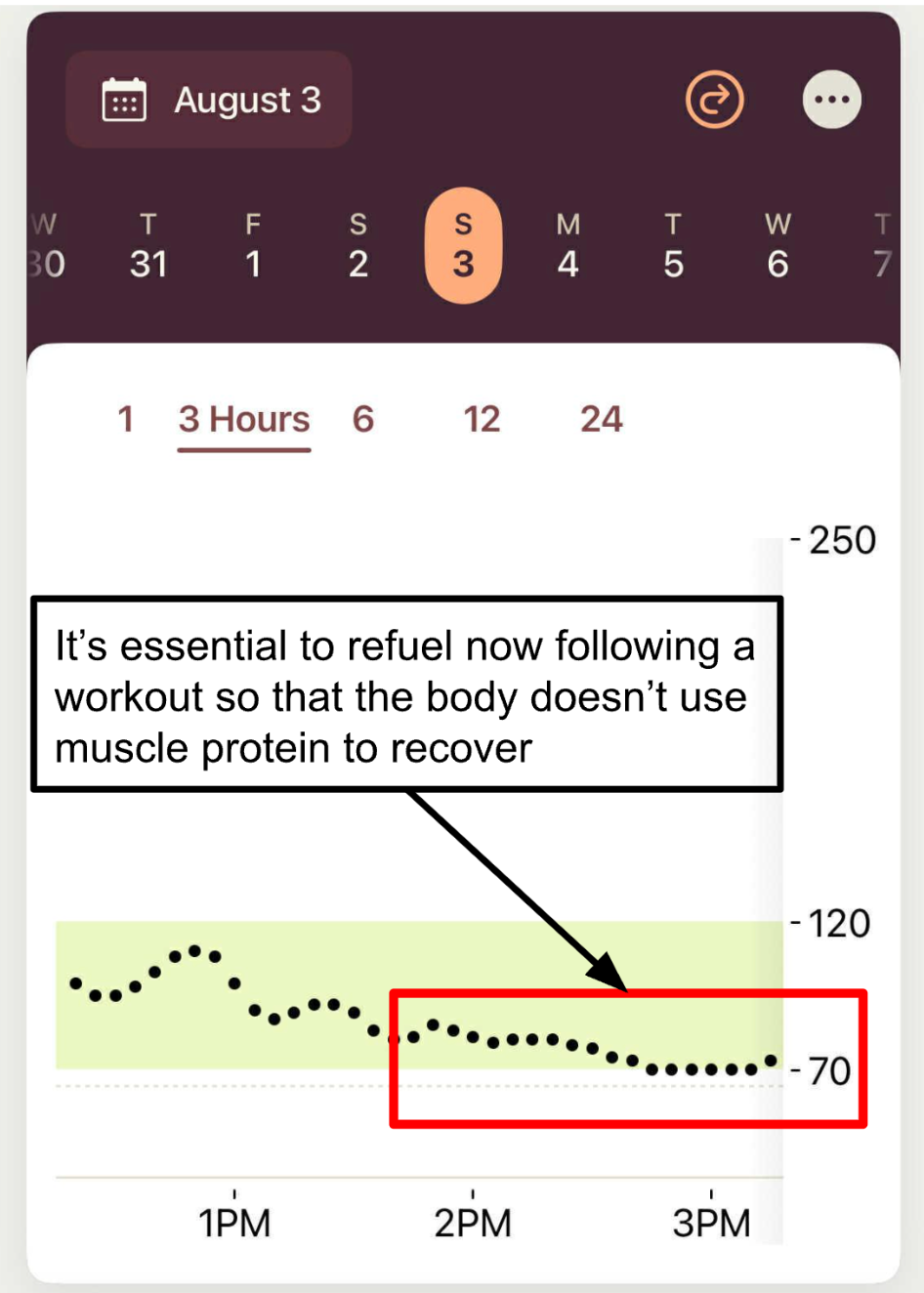Switch the graph to 1 hour range

[125, 420]
